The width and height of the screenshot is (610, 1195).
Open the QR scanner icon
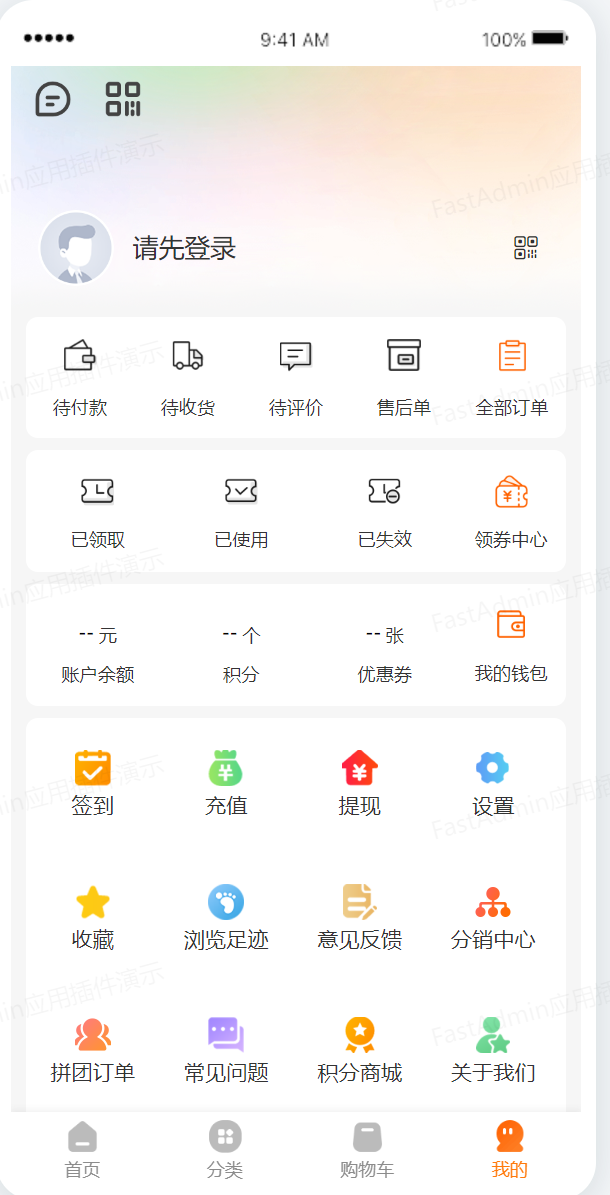(x=123, y=100)
